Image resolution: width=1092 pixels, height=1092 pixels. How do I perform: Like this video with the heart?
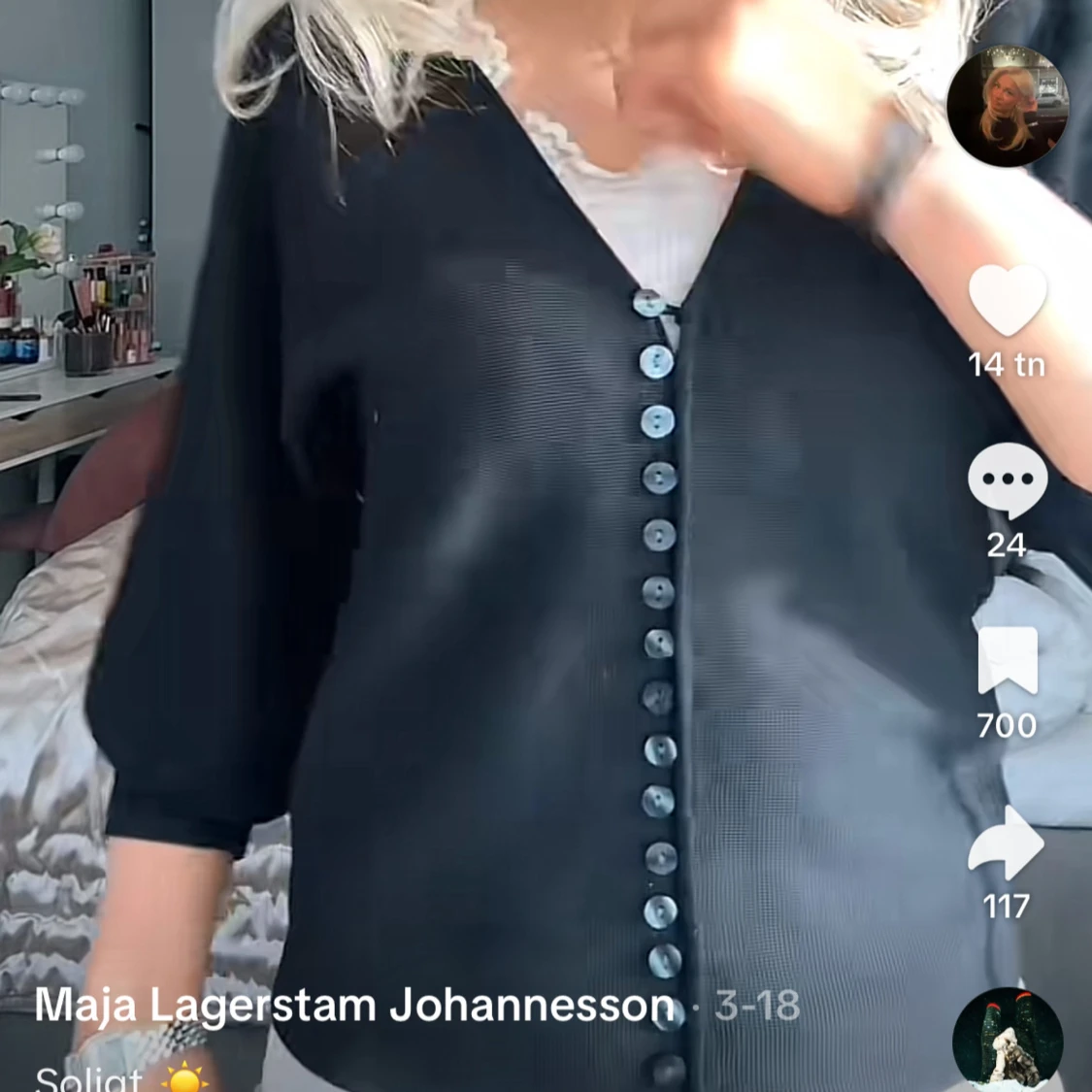pyautogui.click(x=1008, y=301)
